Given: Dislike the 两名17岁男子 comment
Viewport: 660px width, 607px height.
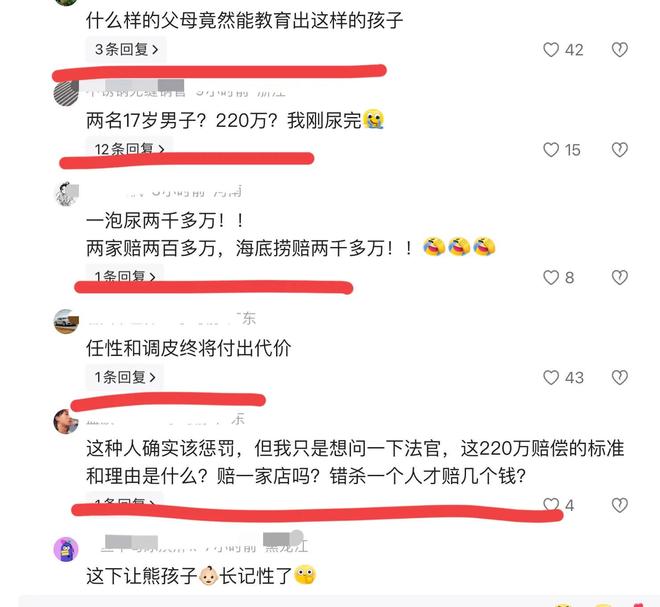Looking at the screenshot, I should point(620,150).
